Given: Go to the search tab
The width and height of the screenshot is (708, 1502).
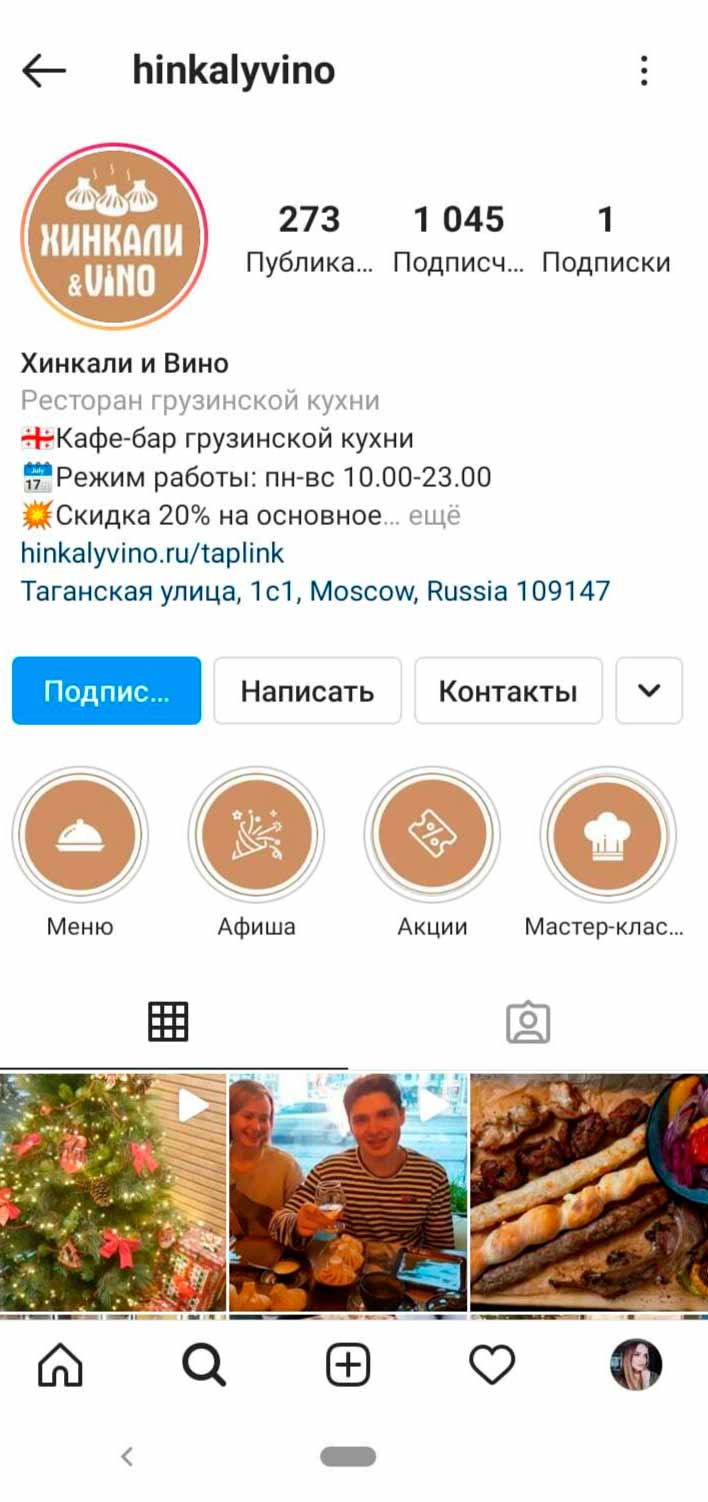Looking at the screenshot, I should (205, 1365).
